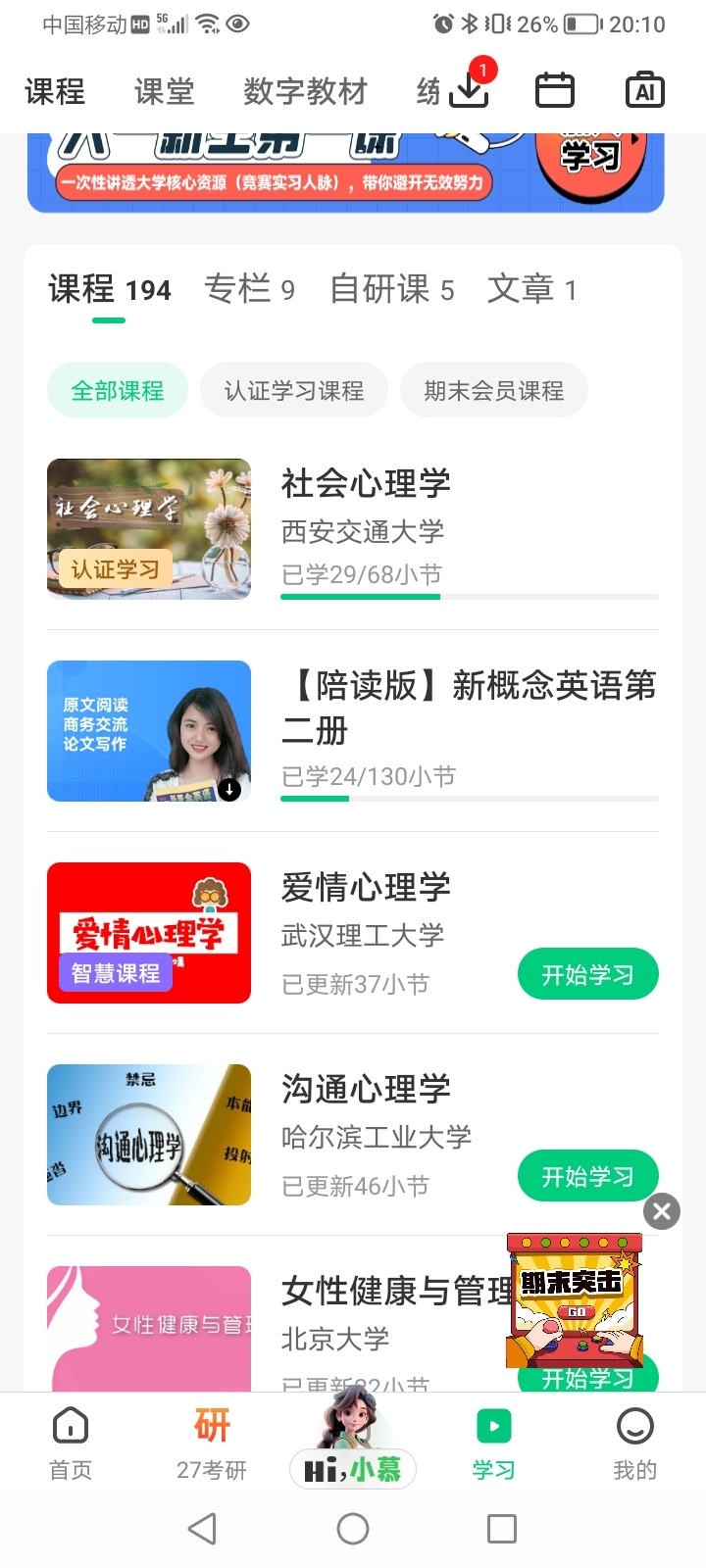Select the 自研课 tab
The width and height of the screenshot is (706, 1568).
coord(391,289)
